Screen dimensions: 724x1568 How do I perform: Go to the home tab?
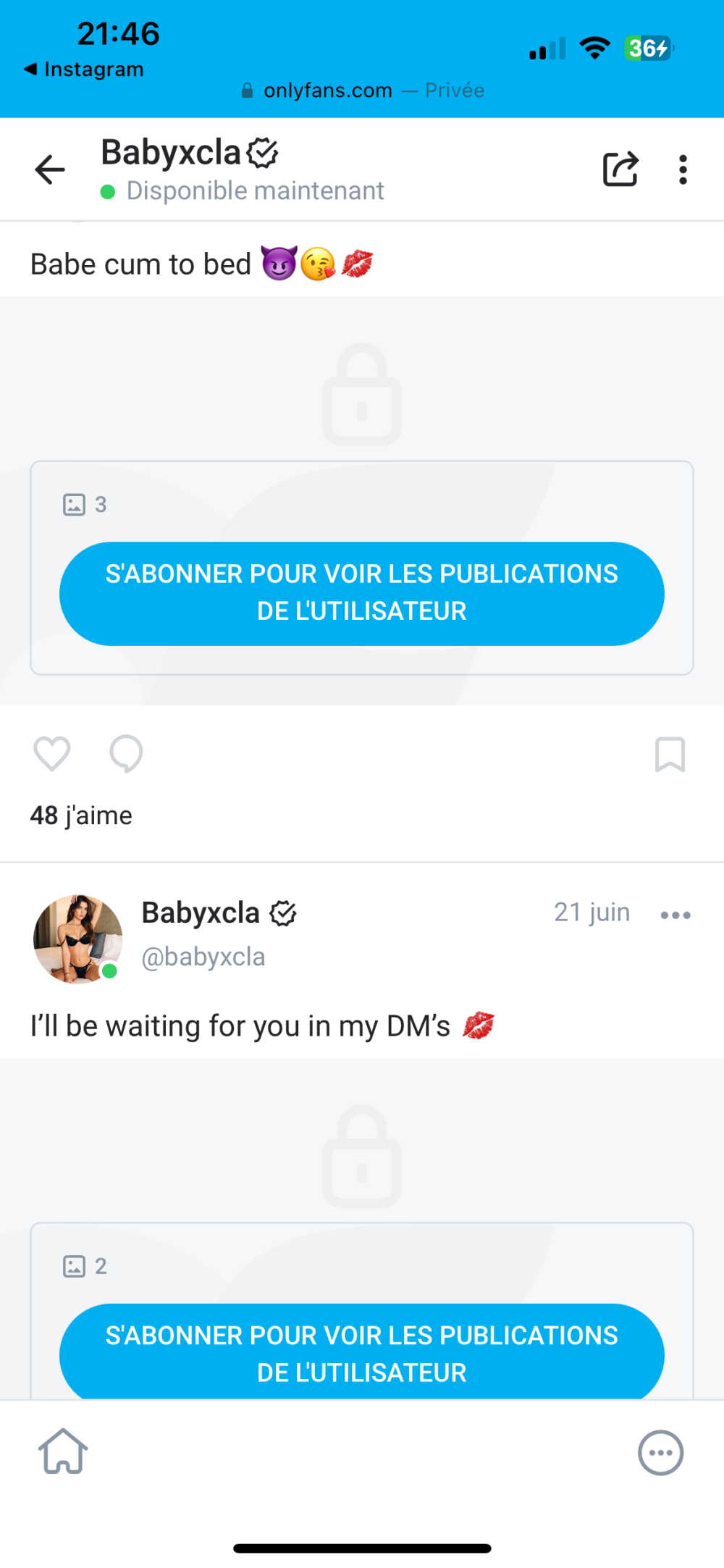[64, 1451]
